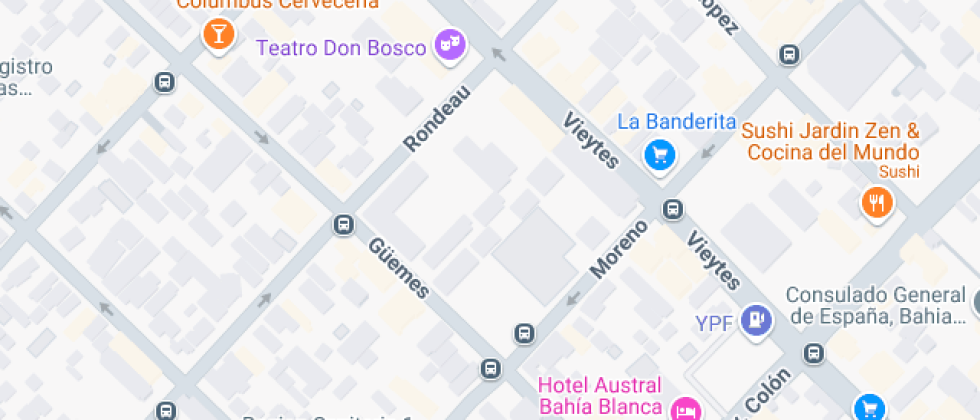980x420 pixels.
Task: Tap the La Banderita shop marker
Action: (x=659, y=154)
